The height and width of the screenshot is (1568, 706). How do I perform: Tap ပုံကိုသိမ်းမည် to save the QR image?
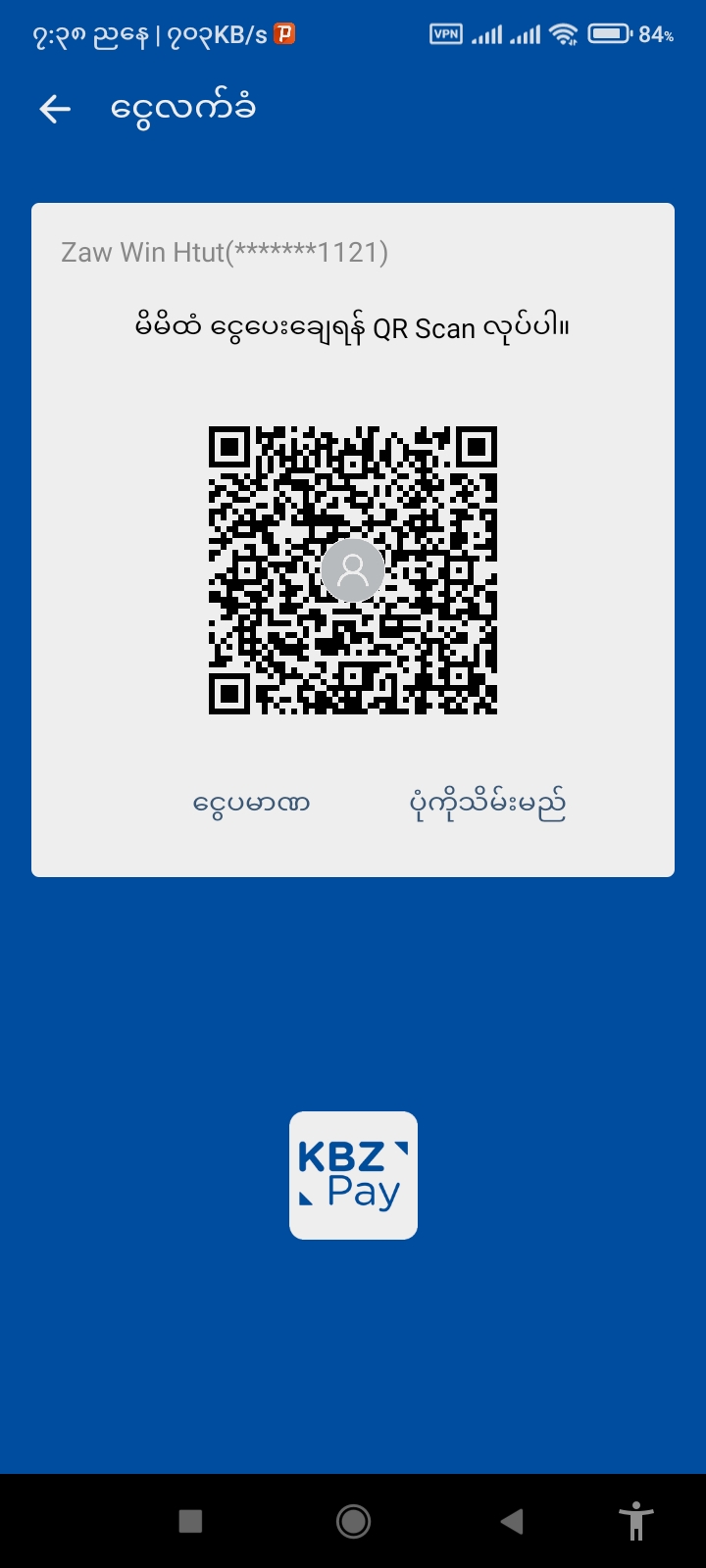click(487, 805)
